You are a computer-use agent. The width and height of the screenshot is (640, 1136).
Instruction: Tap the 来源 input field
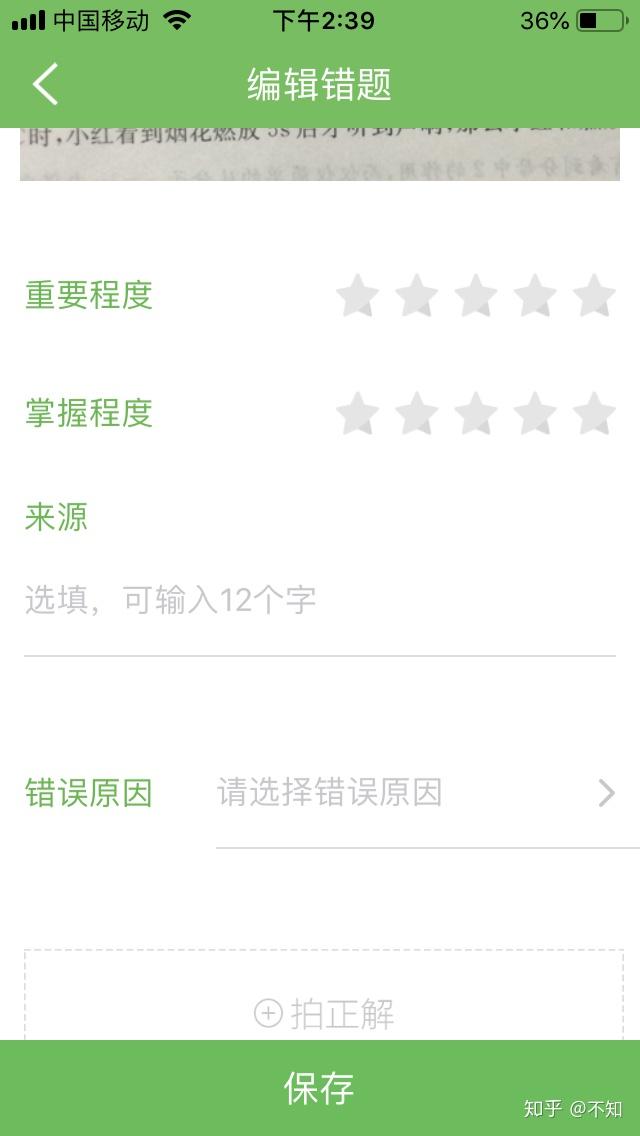(x=318, y=600)
